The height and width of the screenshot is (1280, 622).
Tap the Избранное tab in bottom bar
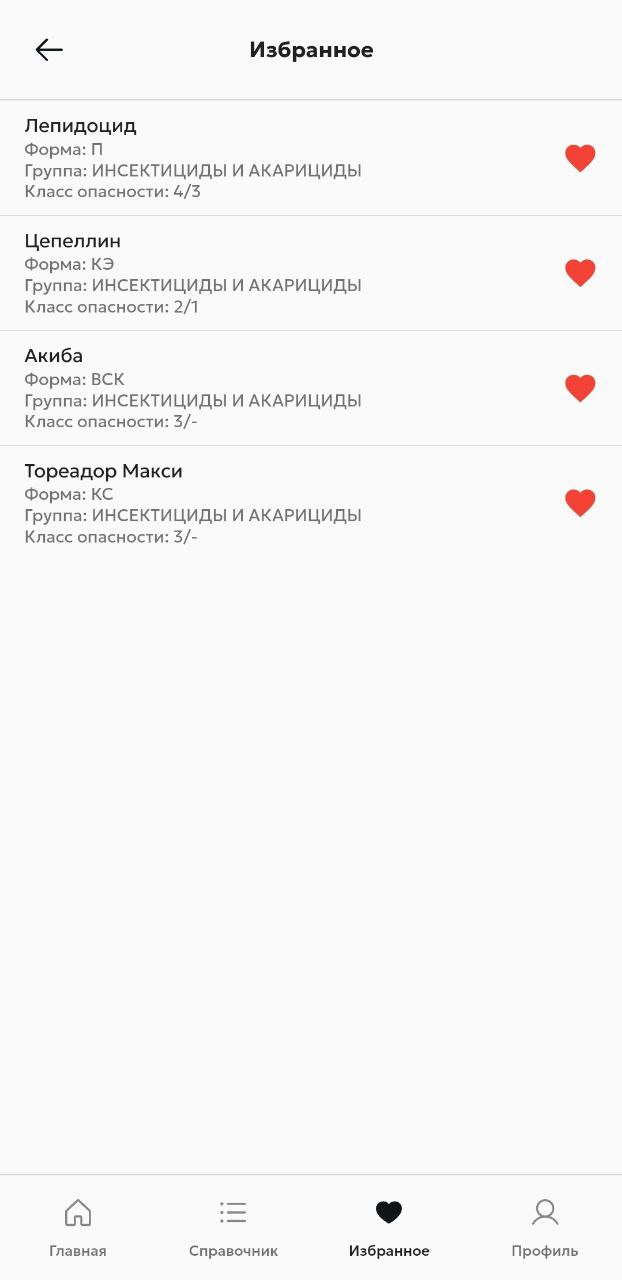(x=389, y=1228)
